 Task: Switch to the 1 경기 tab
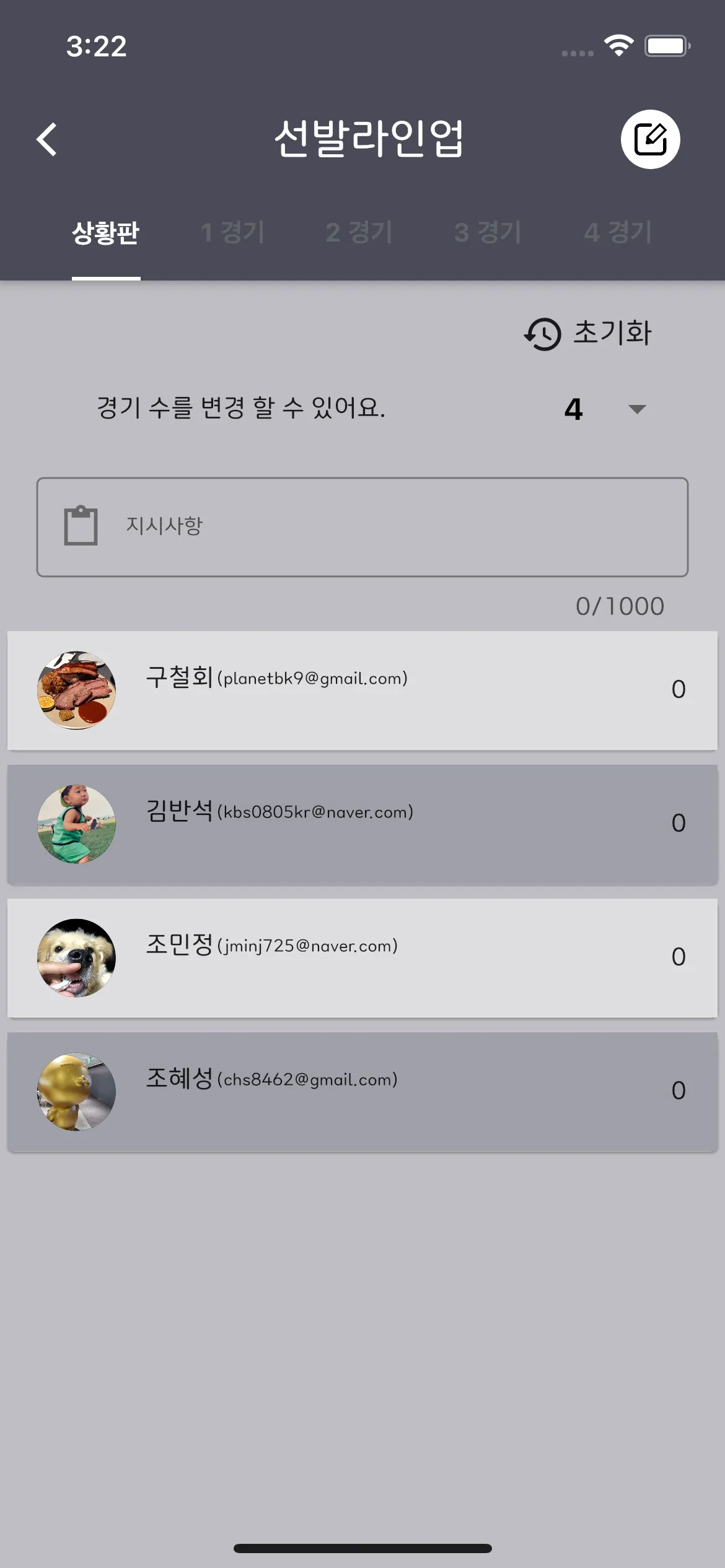pos(233,233)
